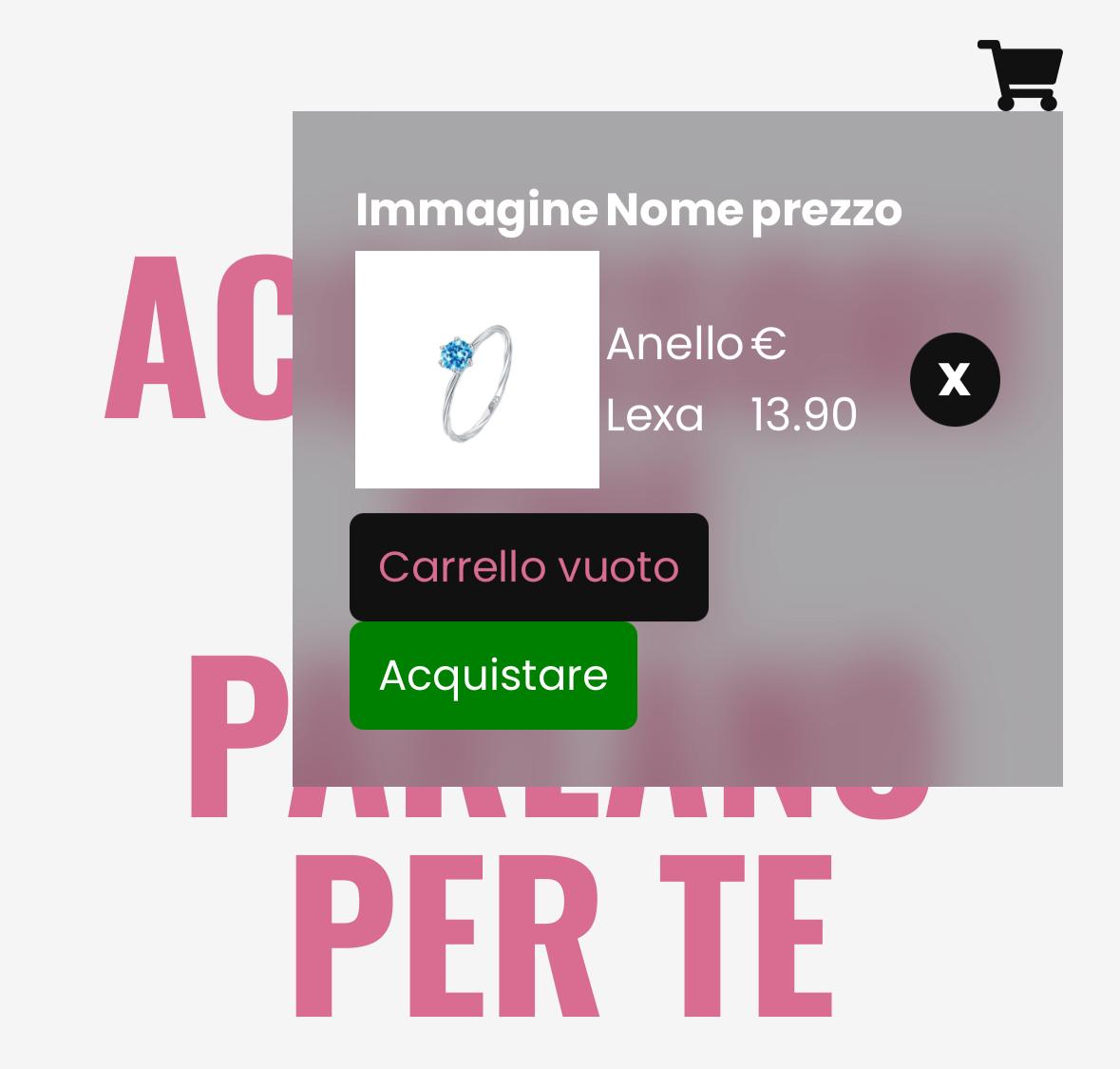This screenshot has height=1069, width=1120.
Task: Remove Anello Lexa with the X button
Action: 955,379
